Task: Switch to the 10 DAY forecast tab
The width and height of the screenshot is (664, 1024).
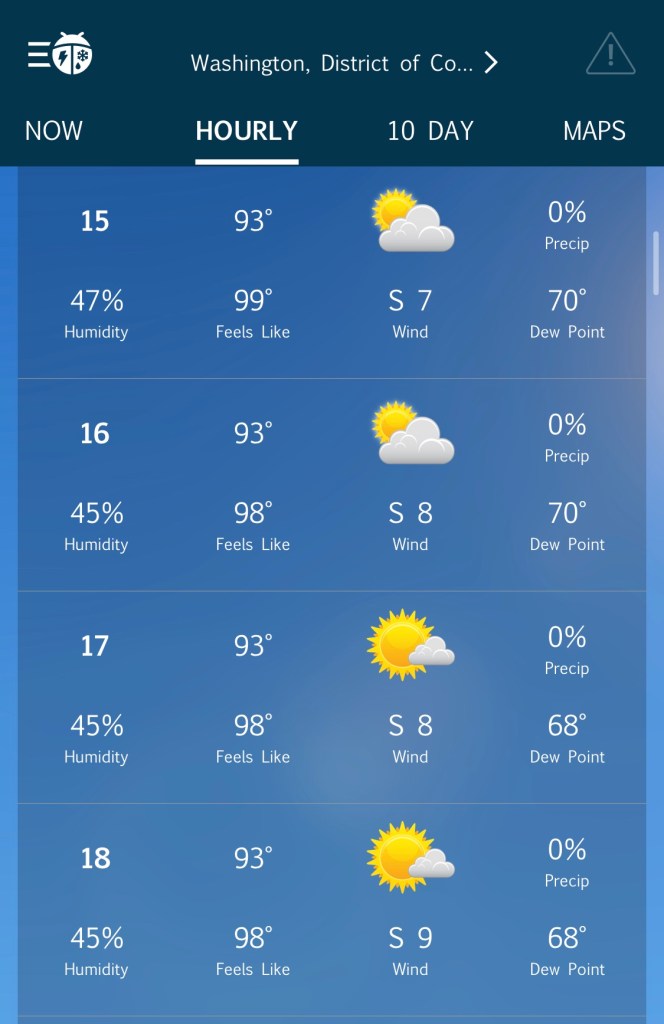Action: tap(430, 131)
